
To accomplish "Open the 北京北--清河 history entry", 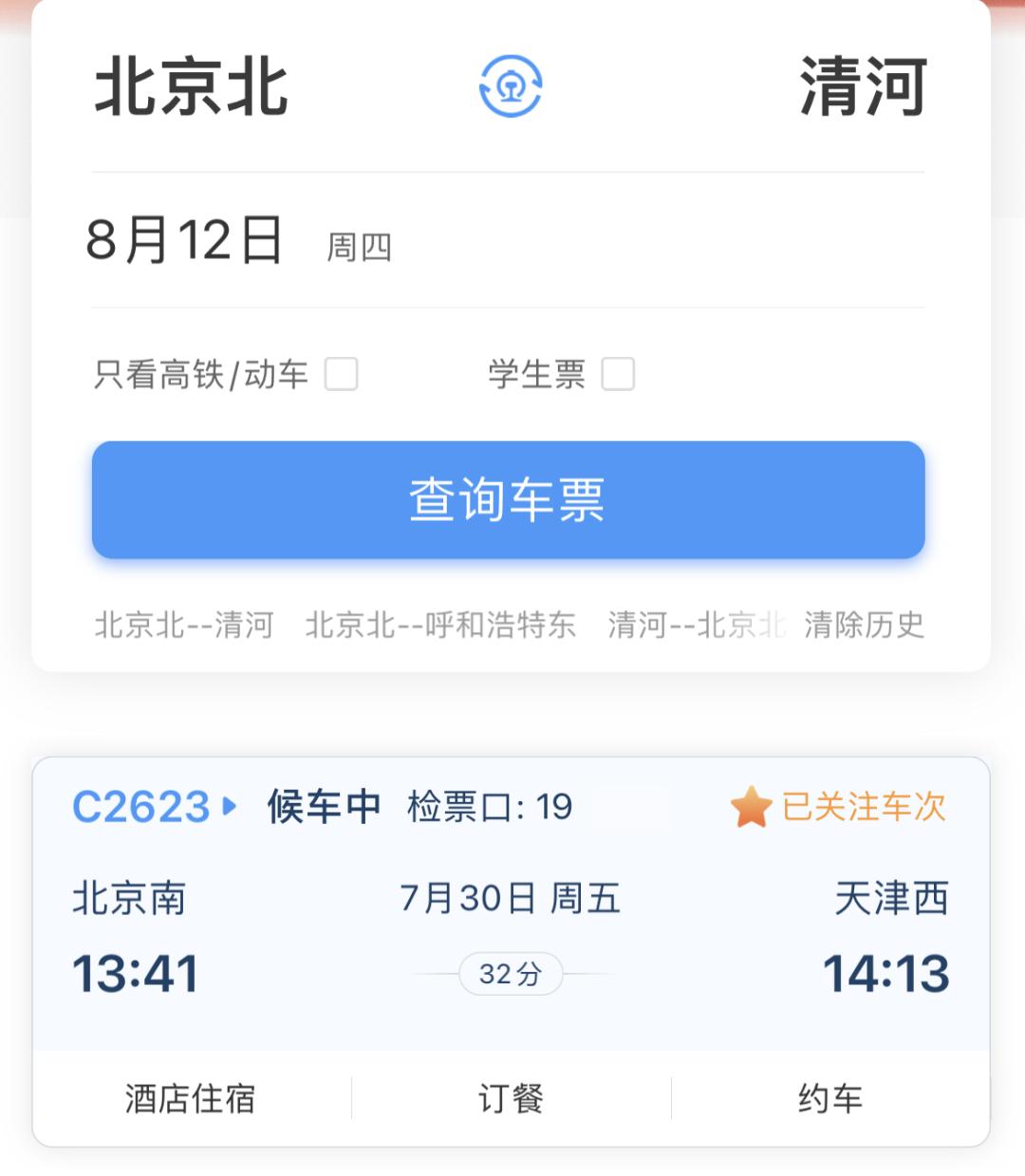I will (x=182, y=625).
